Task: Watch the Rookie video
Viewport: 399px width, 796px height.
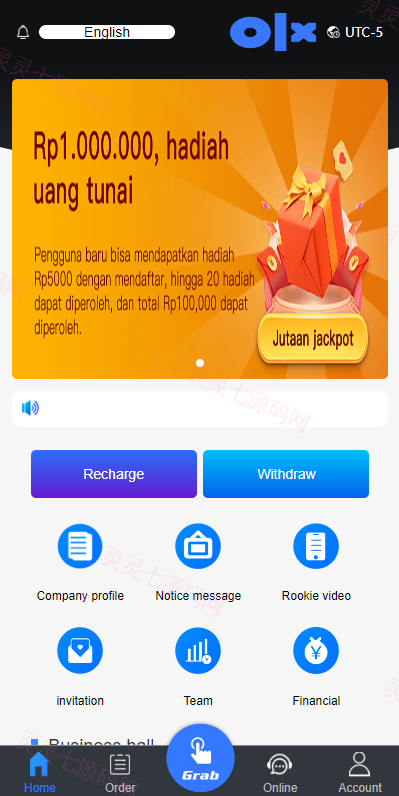Action: point(316,562)
